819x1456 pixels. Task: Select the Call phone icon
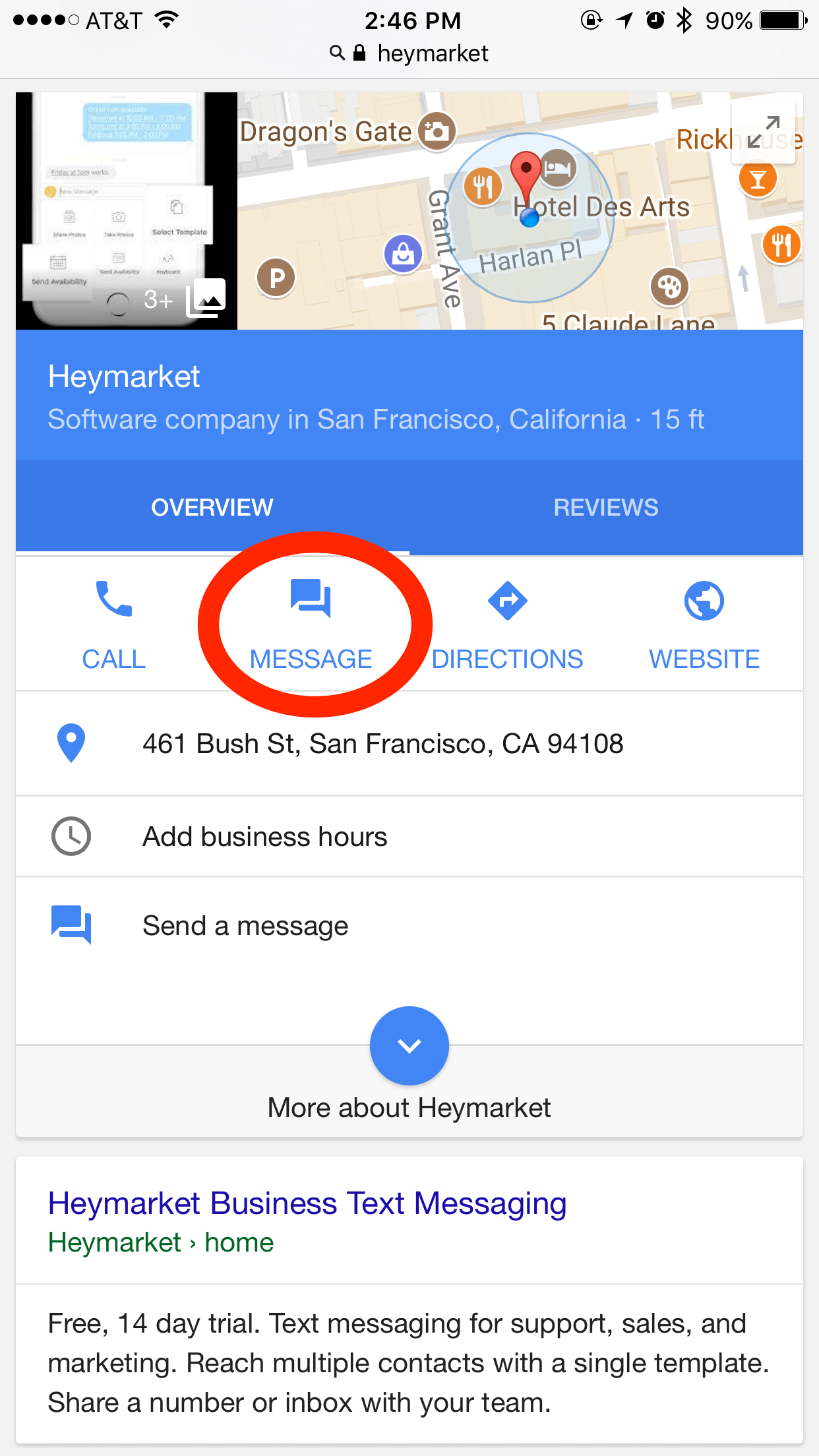click(x=113, y=599)
